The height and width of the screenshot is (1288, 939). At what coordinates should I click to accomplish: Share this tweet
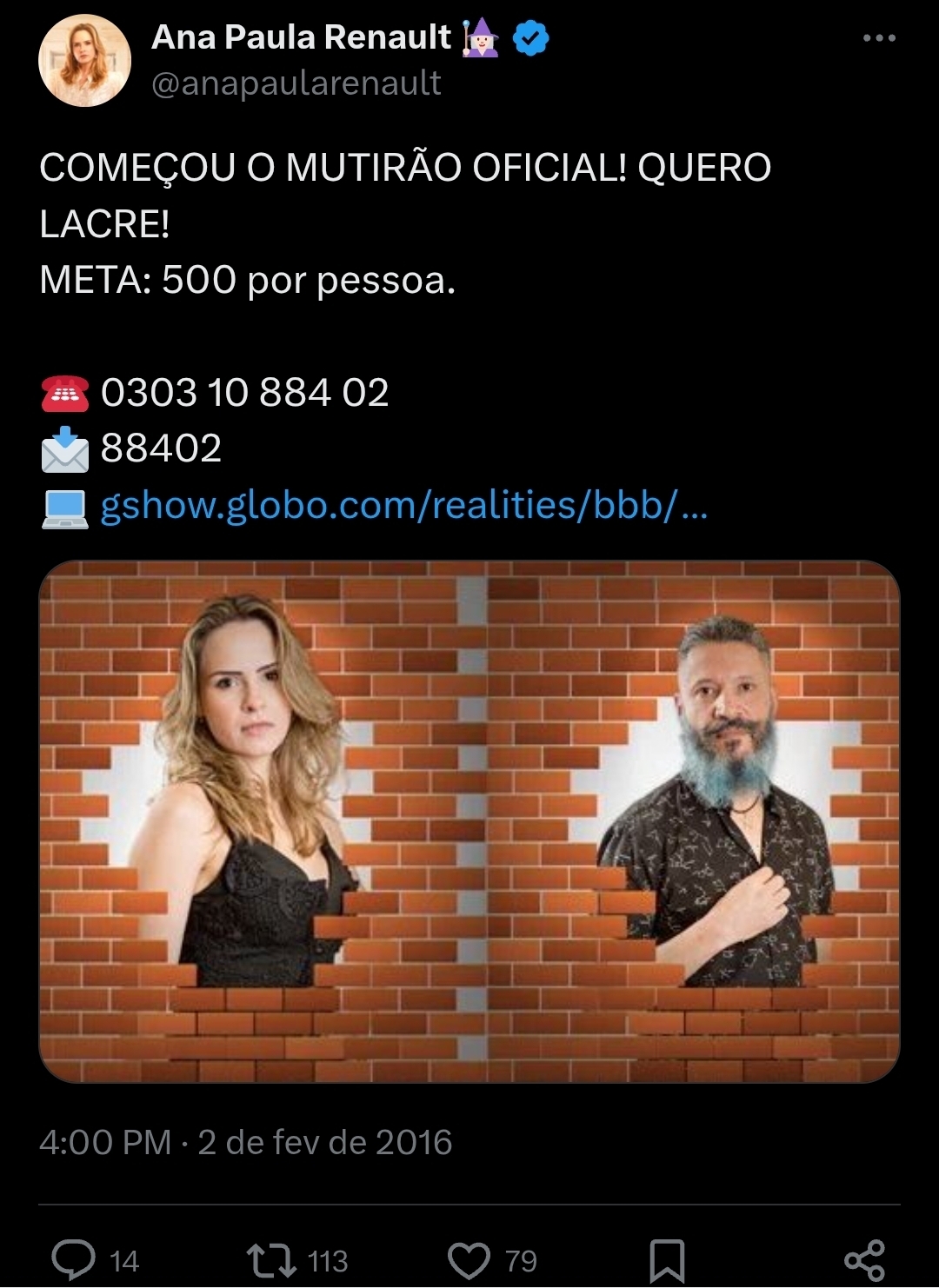(x=864, y=1259)
